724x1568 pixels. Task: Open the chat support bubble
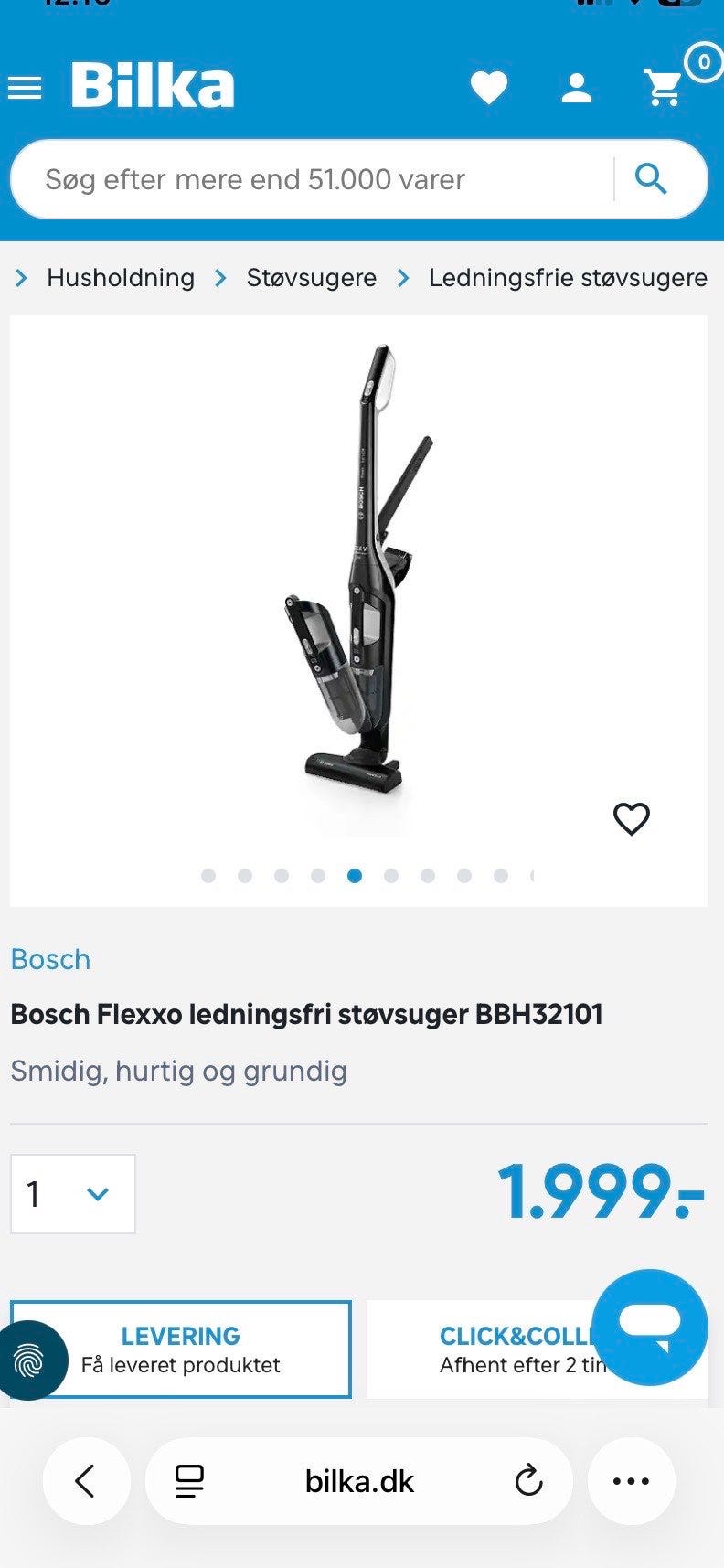(650, 1327)
